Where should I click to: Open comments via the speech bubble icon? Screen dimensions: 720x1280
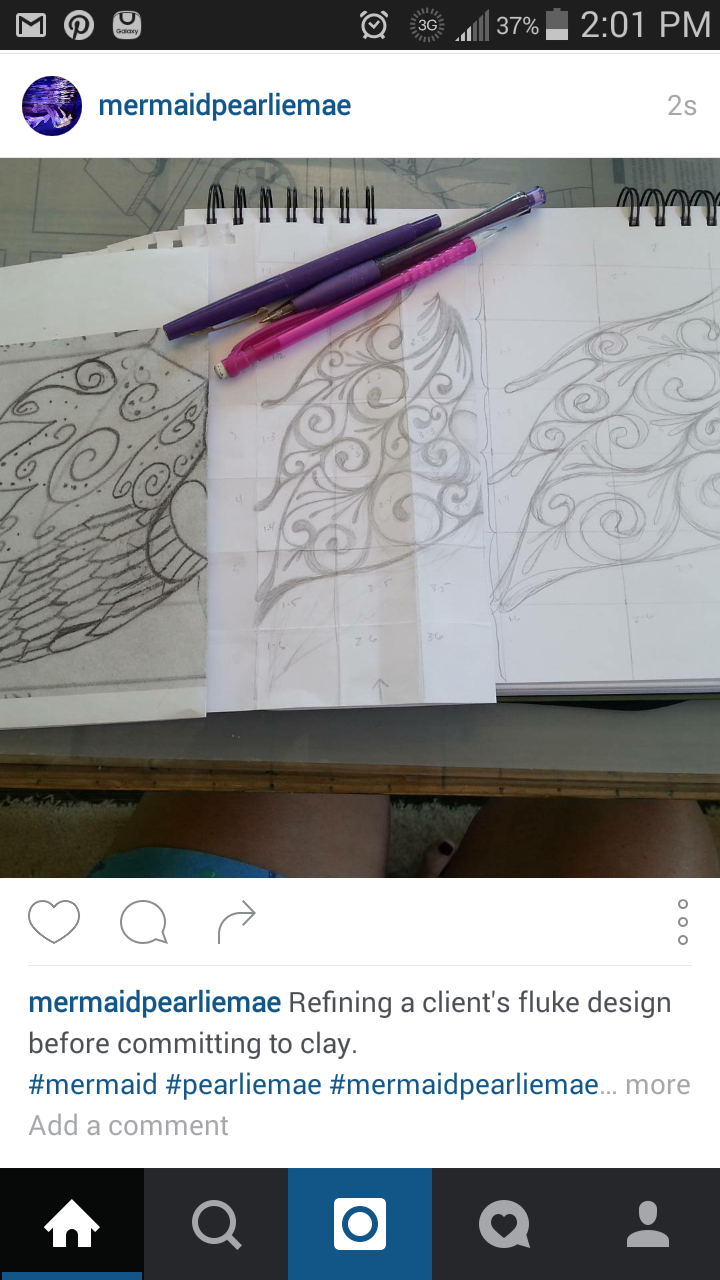(143, 921)
